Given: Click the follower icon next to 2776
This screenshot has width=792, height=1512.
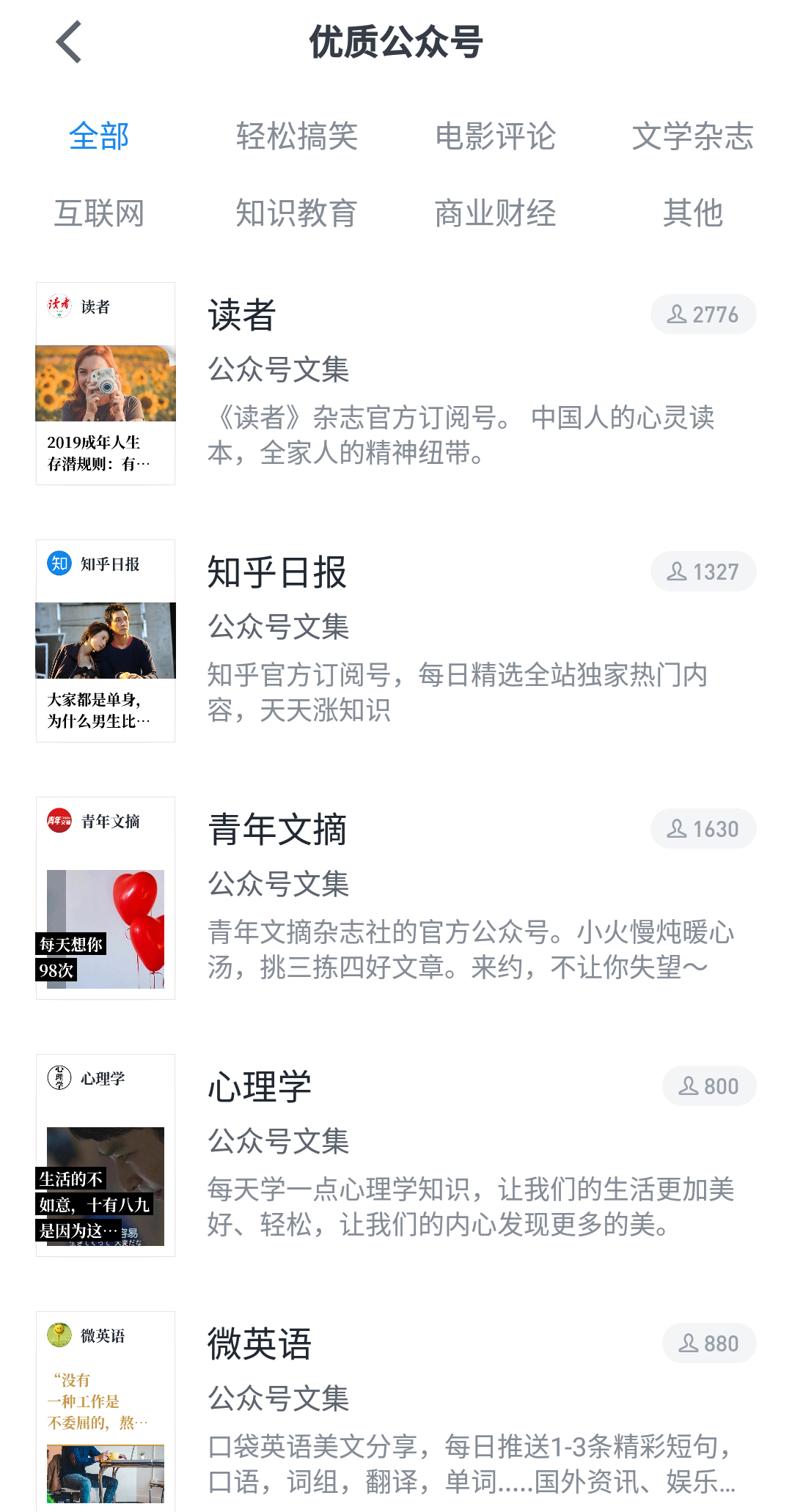Looking at the screenshot, I should (675, 314).
